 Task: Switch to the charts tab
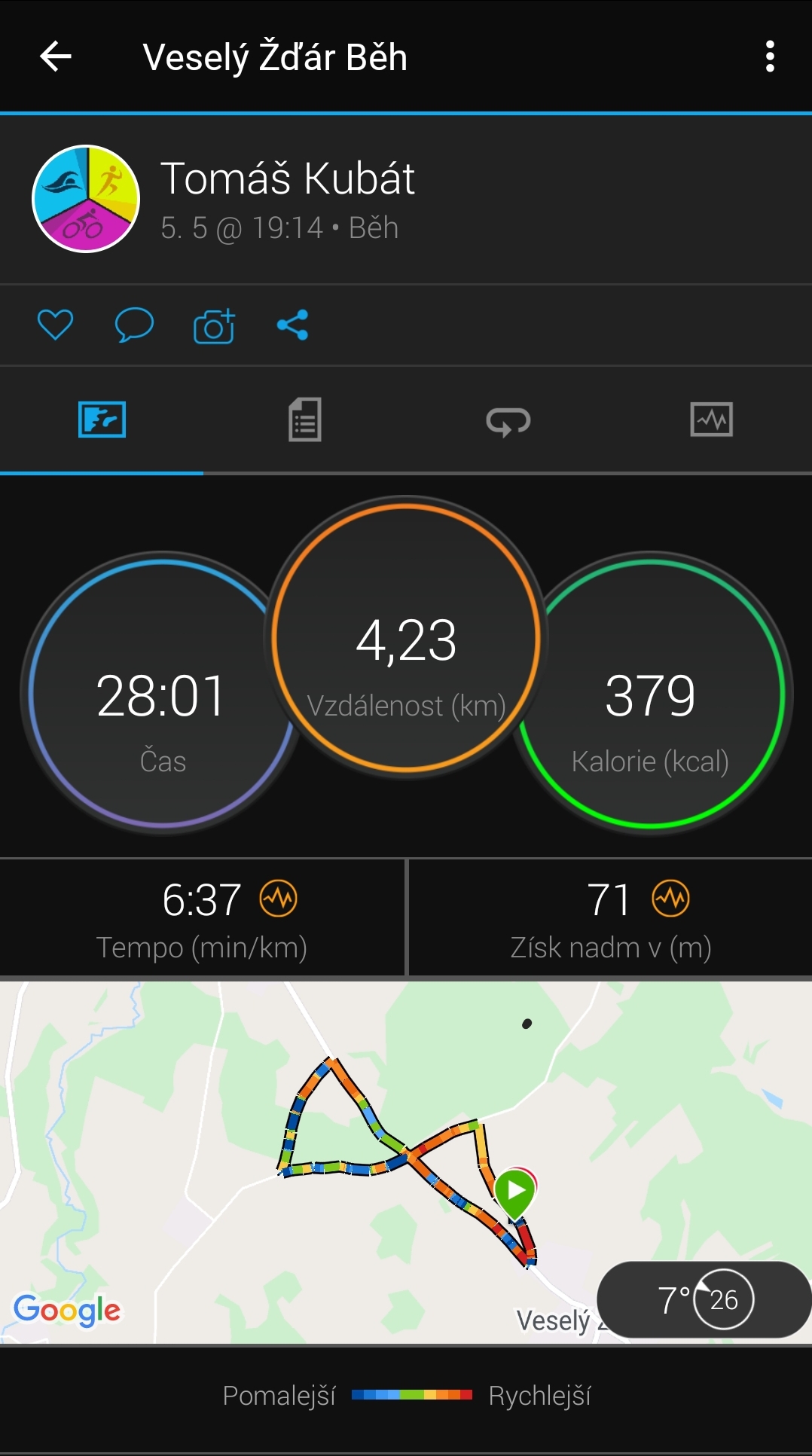711,420
